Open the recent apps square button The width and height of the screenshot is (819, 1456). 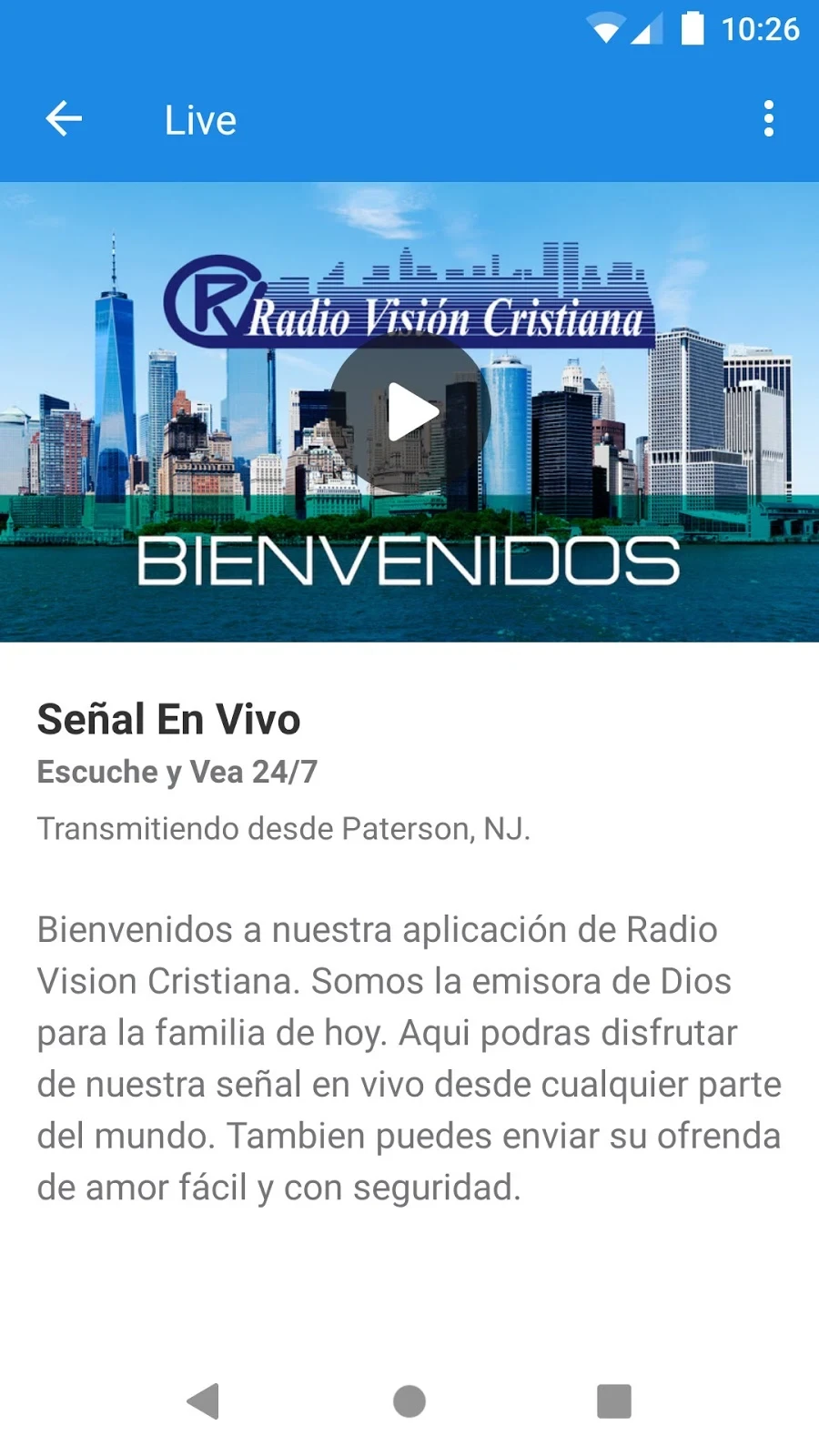tap(614, 1402)
